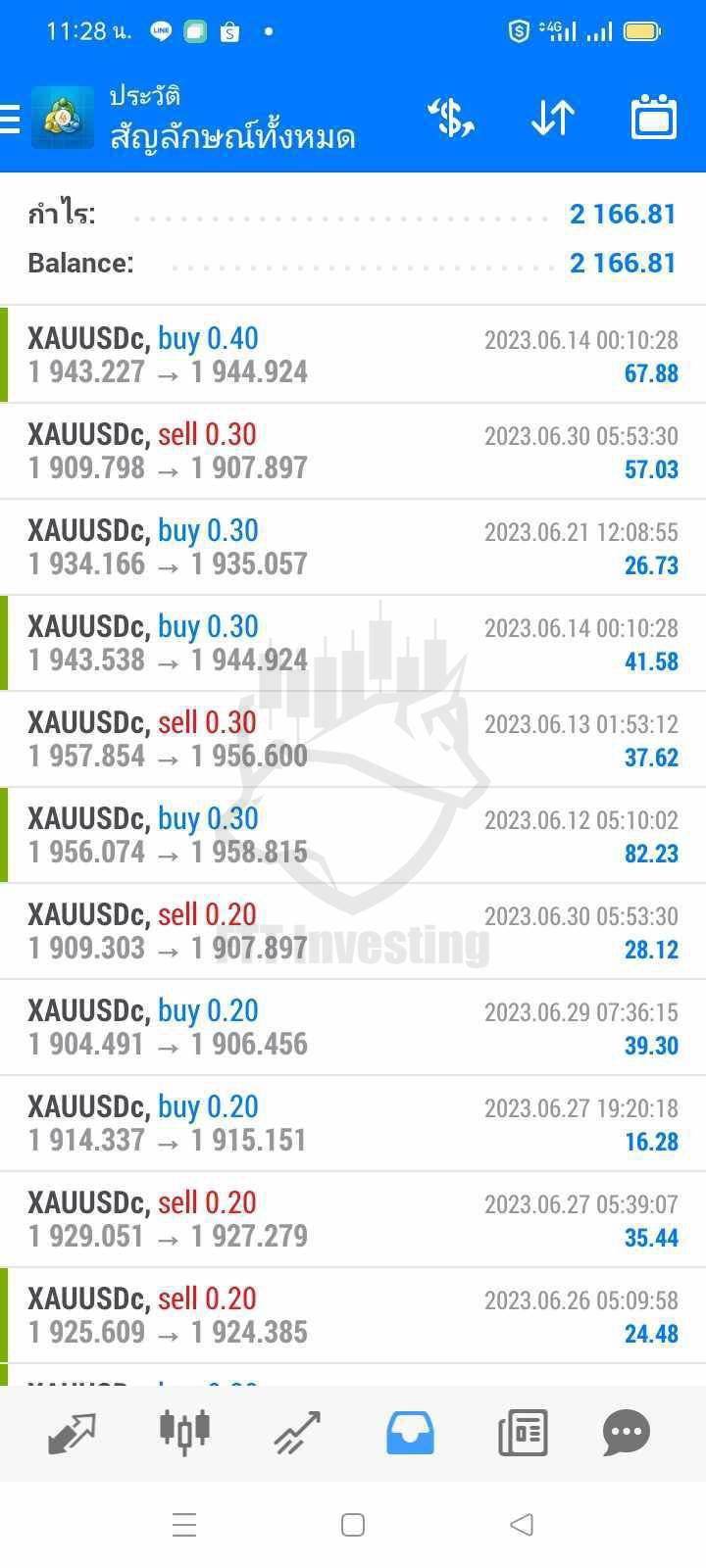Open the sort order arrows
This screenshot has height=1568, width=706.
552,119
